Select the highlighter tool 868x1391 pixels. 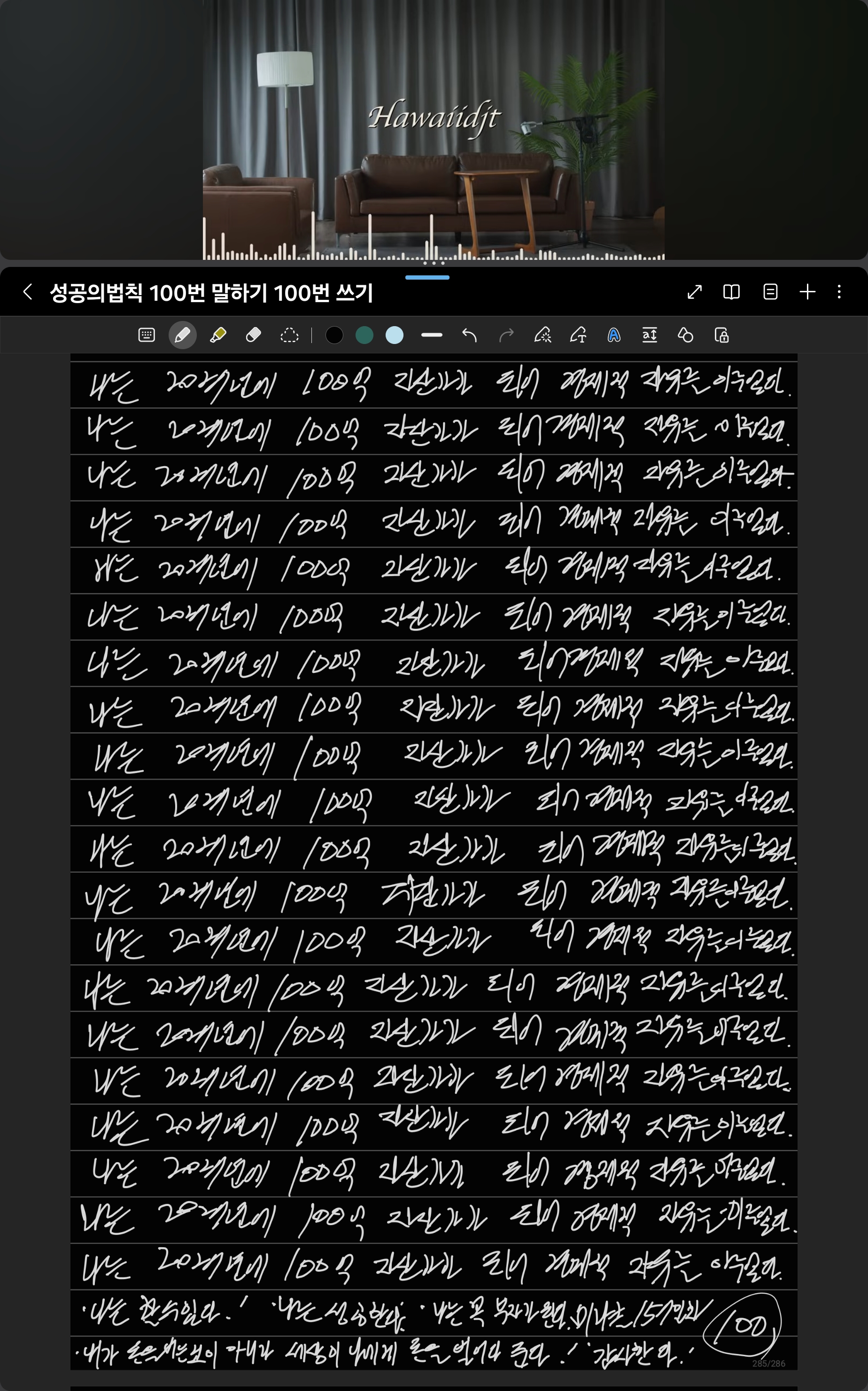pyautogui.click(x=218, y=336)
